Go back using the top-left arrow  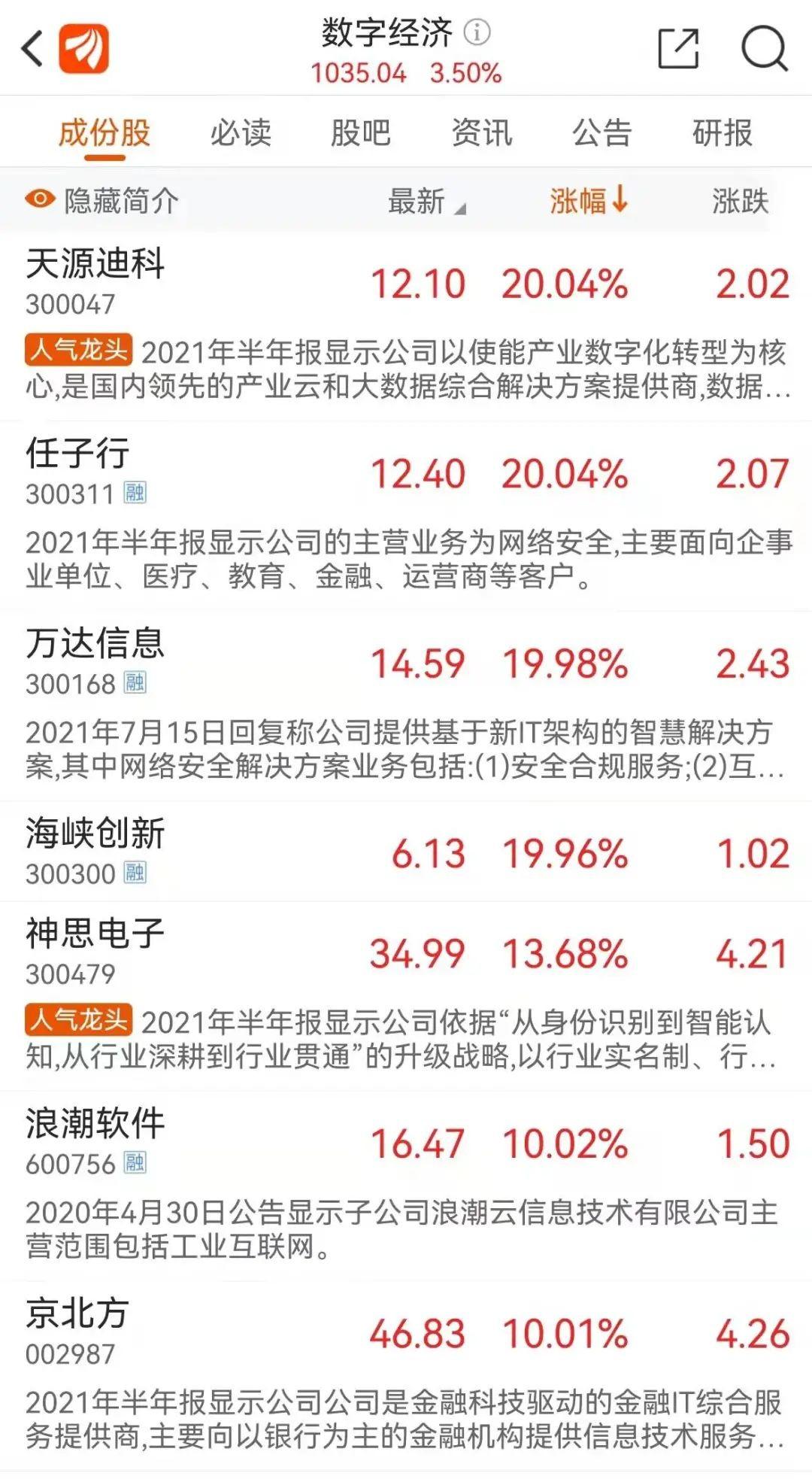coord(32,49)
